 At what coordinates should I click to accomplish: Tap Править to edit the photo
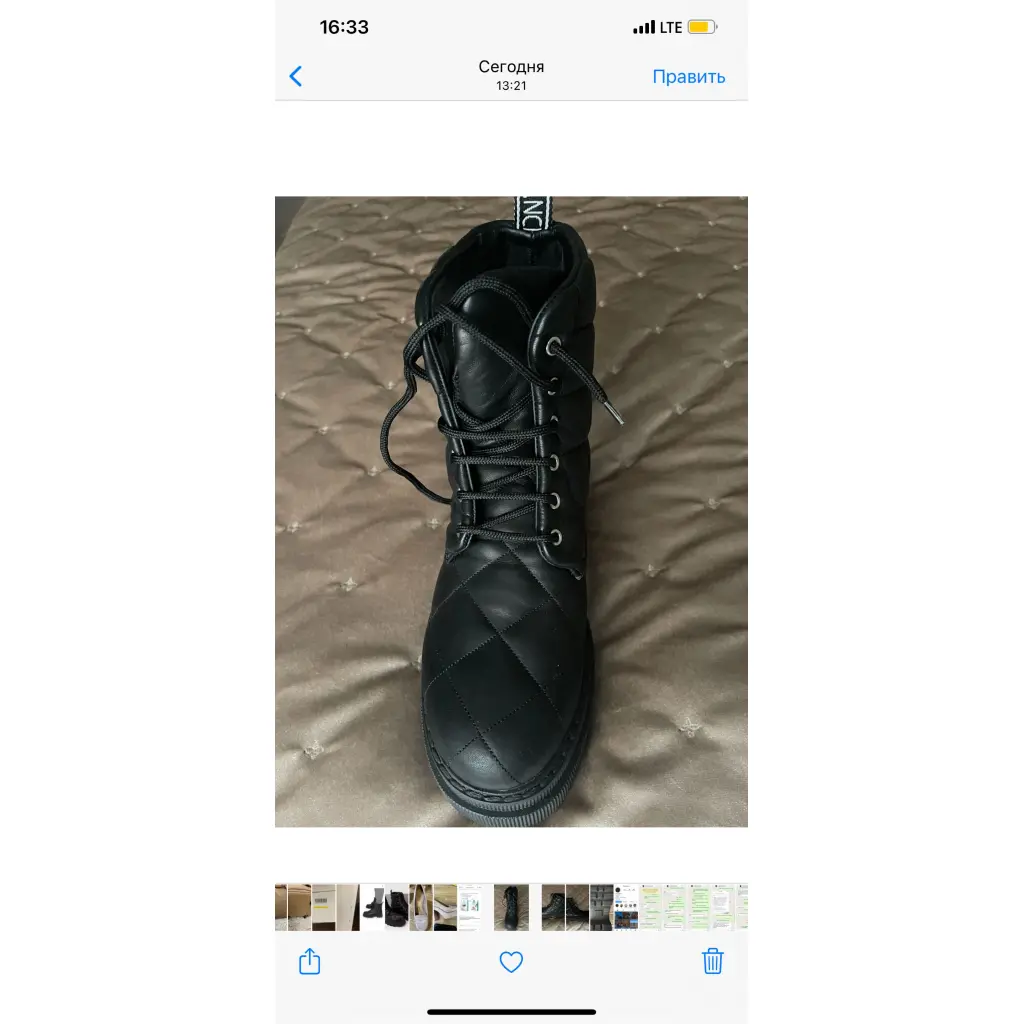point(688,77)
